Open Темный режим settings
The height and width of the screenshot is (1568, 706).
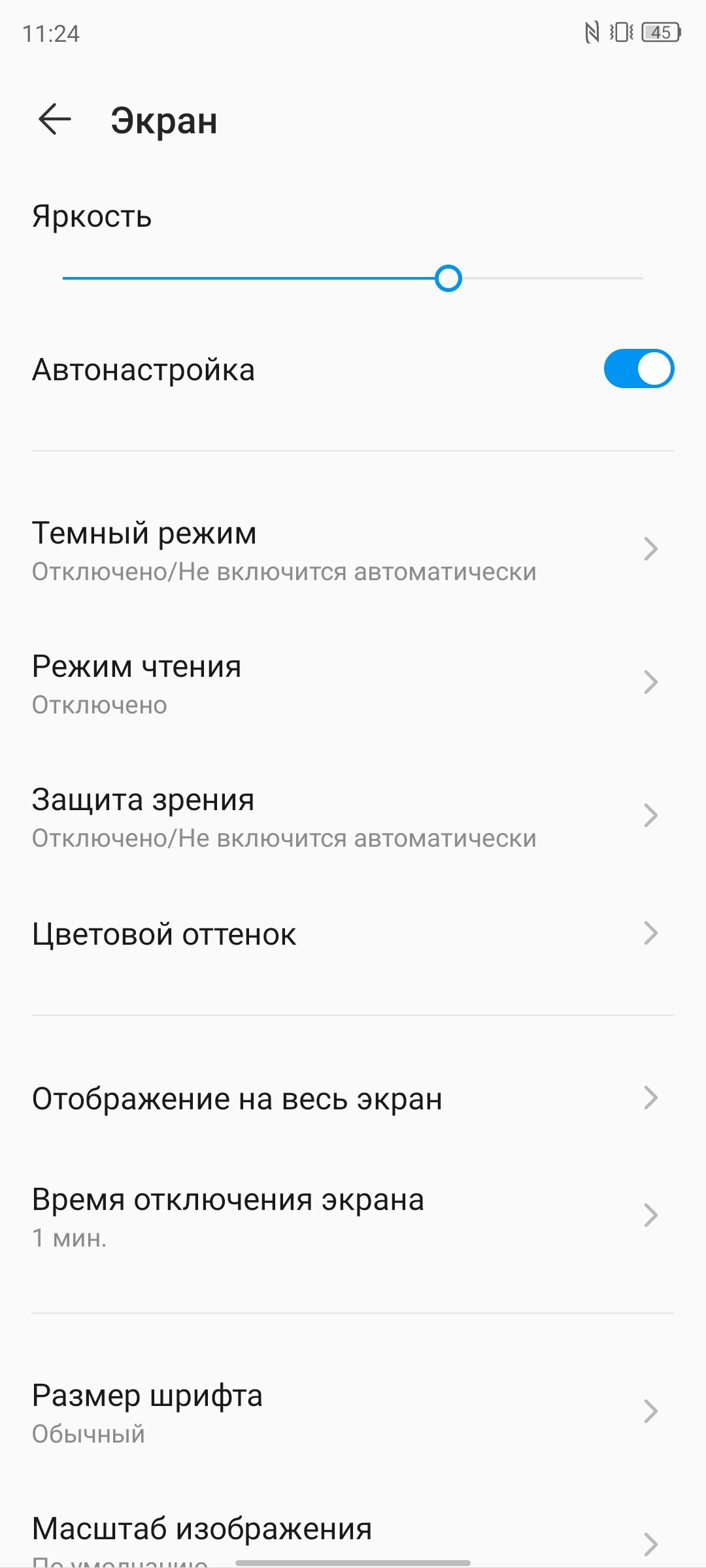click(x=353, y=550)
